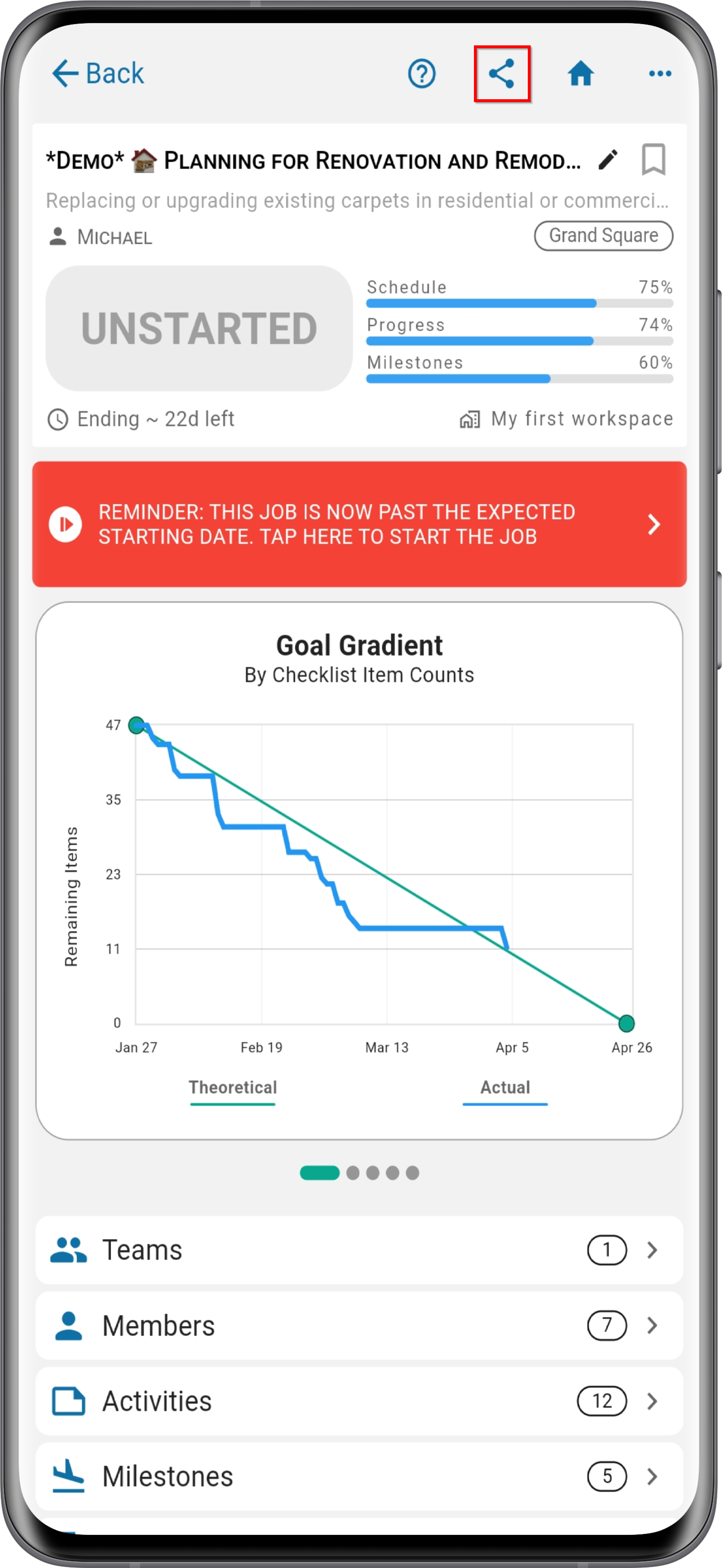This screenshot has height=1568, width=722.
Task: Tap the red reminder banner to start the job
Action: [x=359, y=524]
